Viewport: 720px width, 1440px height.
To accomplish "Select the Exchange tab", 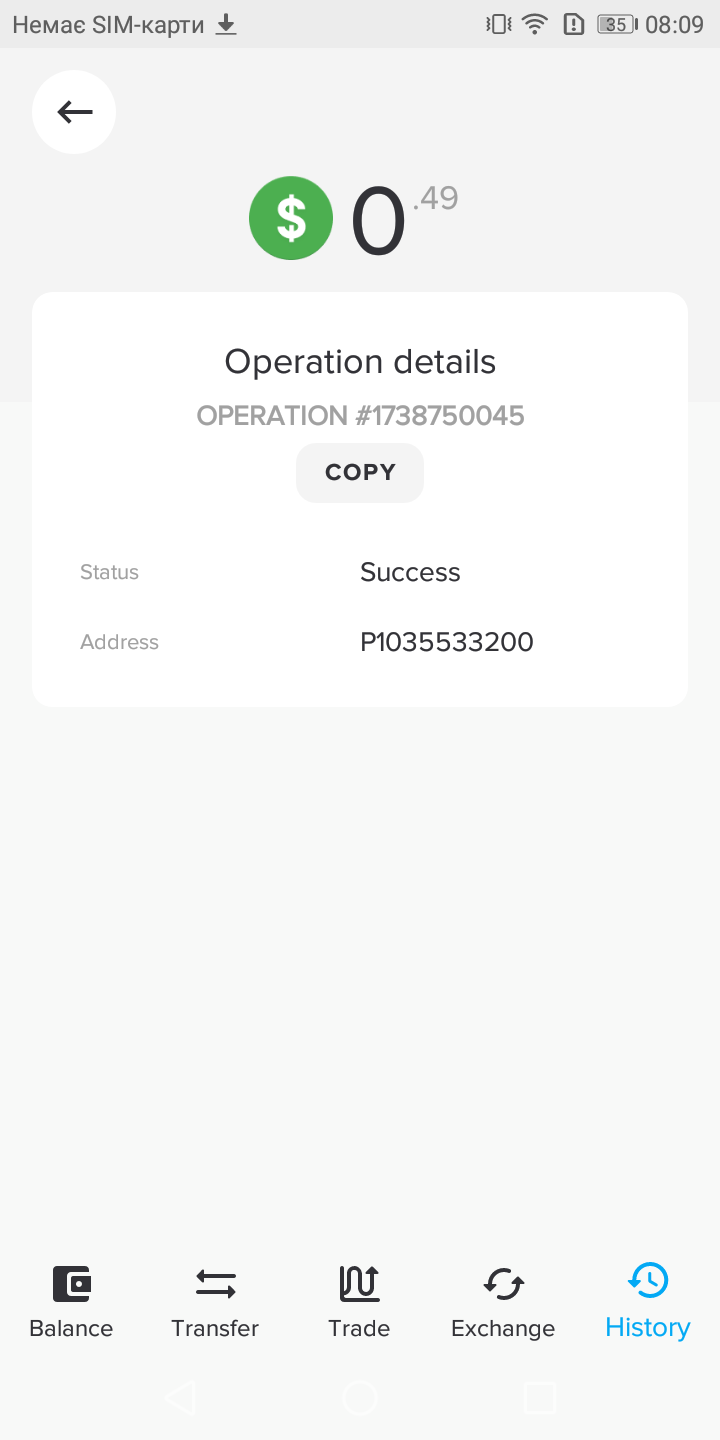I will click(503, 1302).
